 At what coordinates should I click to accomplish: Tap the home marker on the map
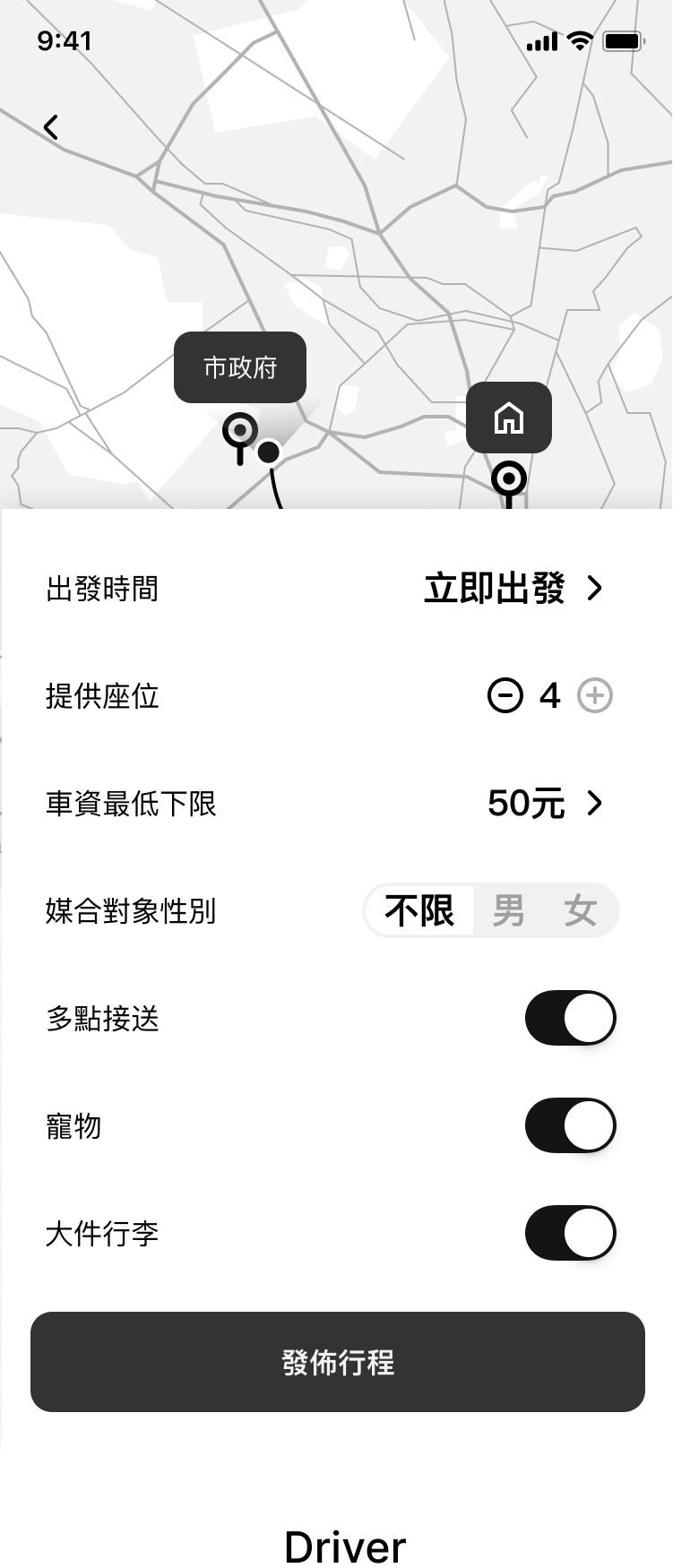[x=508, y=418]
